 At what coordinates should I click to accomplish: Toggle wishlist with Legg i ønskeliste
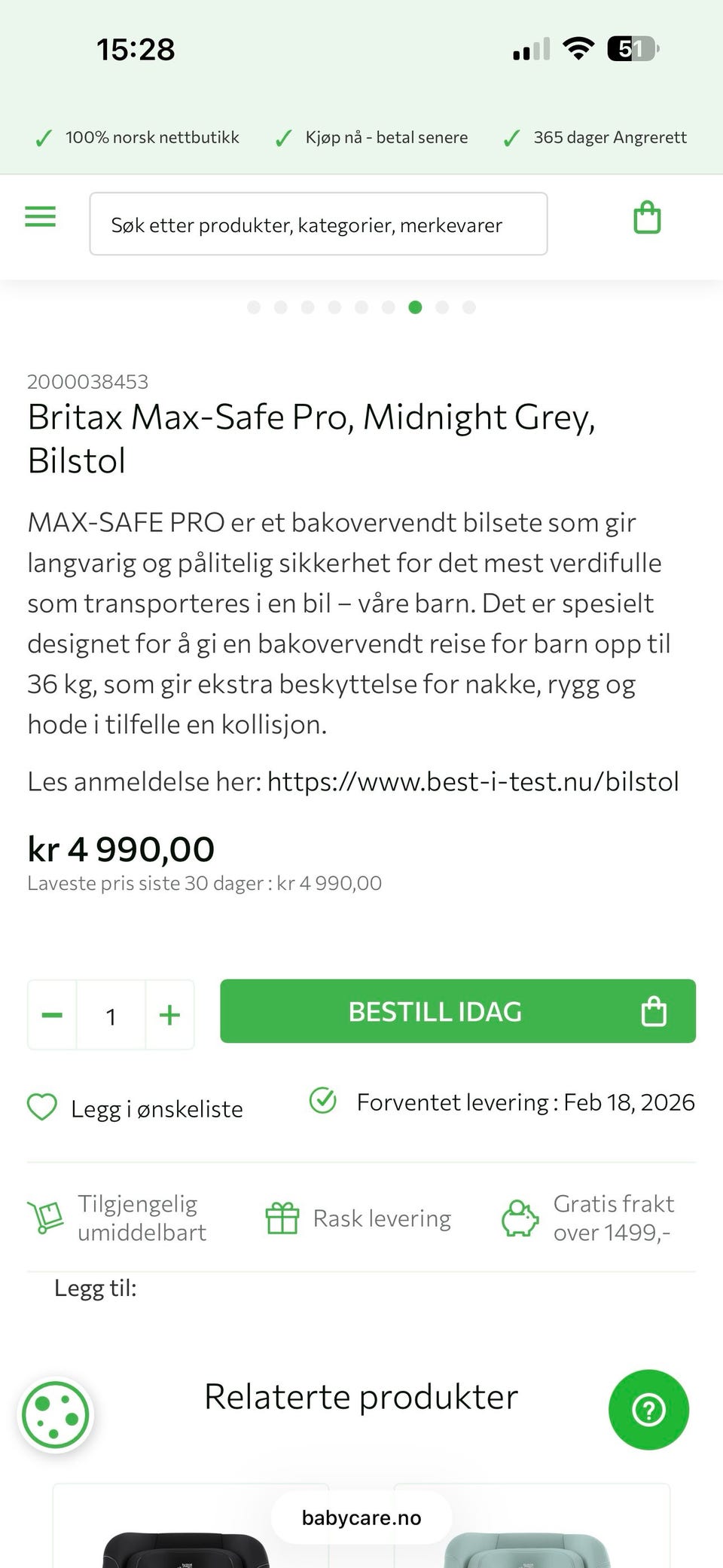tap(156, 1108)
